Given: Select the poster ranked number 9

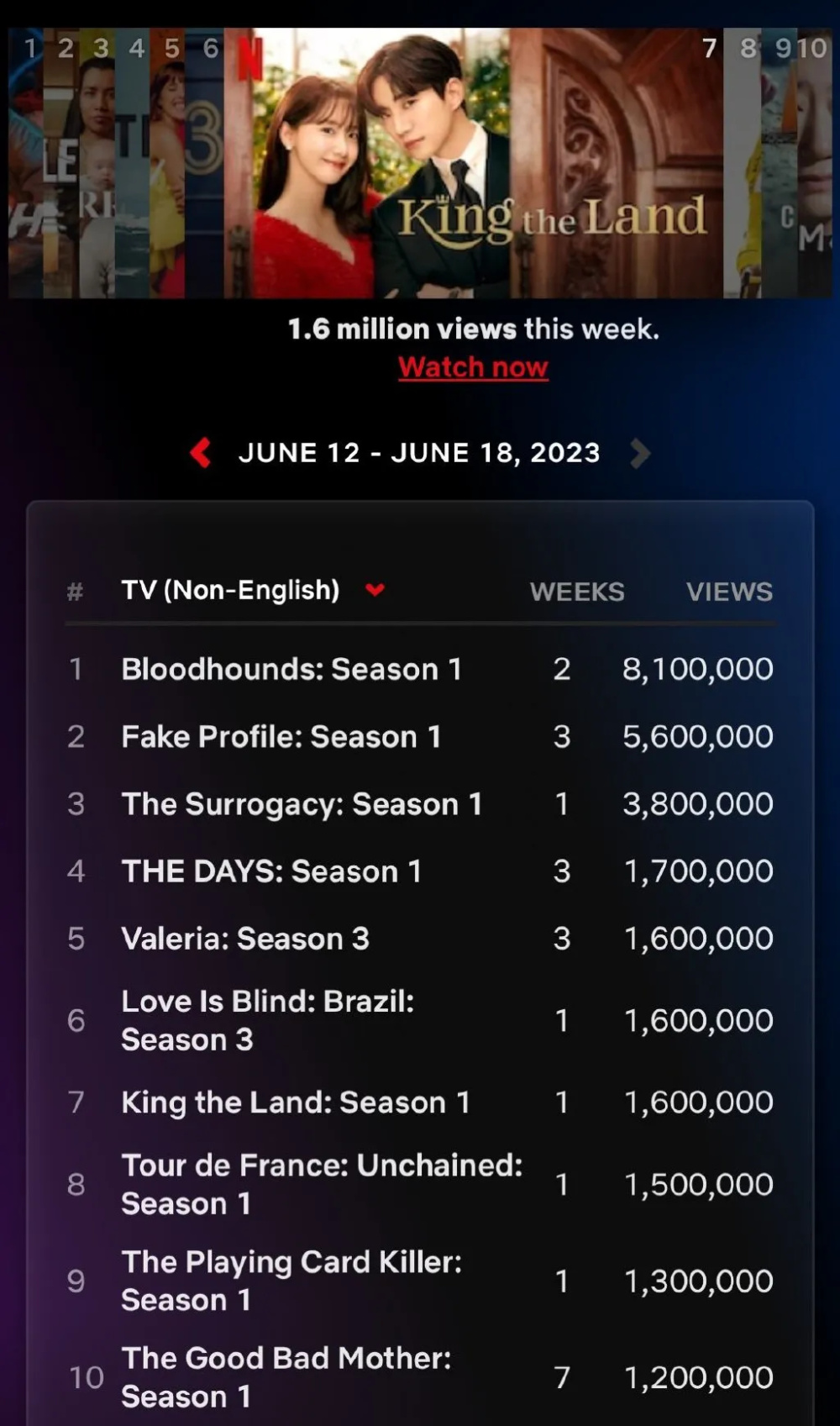Looking at the screenshot, I should [x=780, y=163].
